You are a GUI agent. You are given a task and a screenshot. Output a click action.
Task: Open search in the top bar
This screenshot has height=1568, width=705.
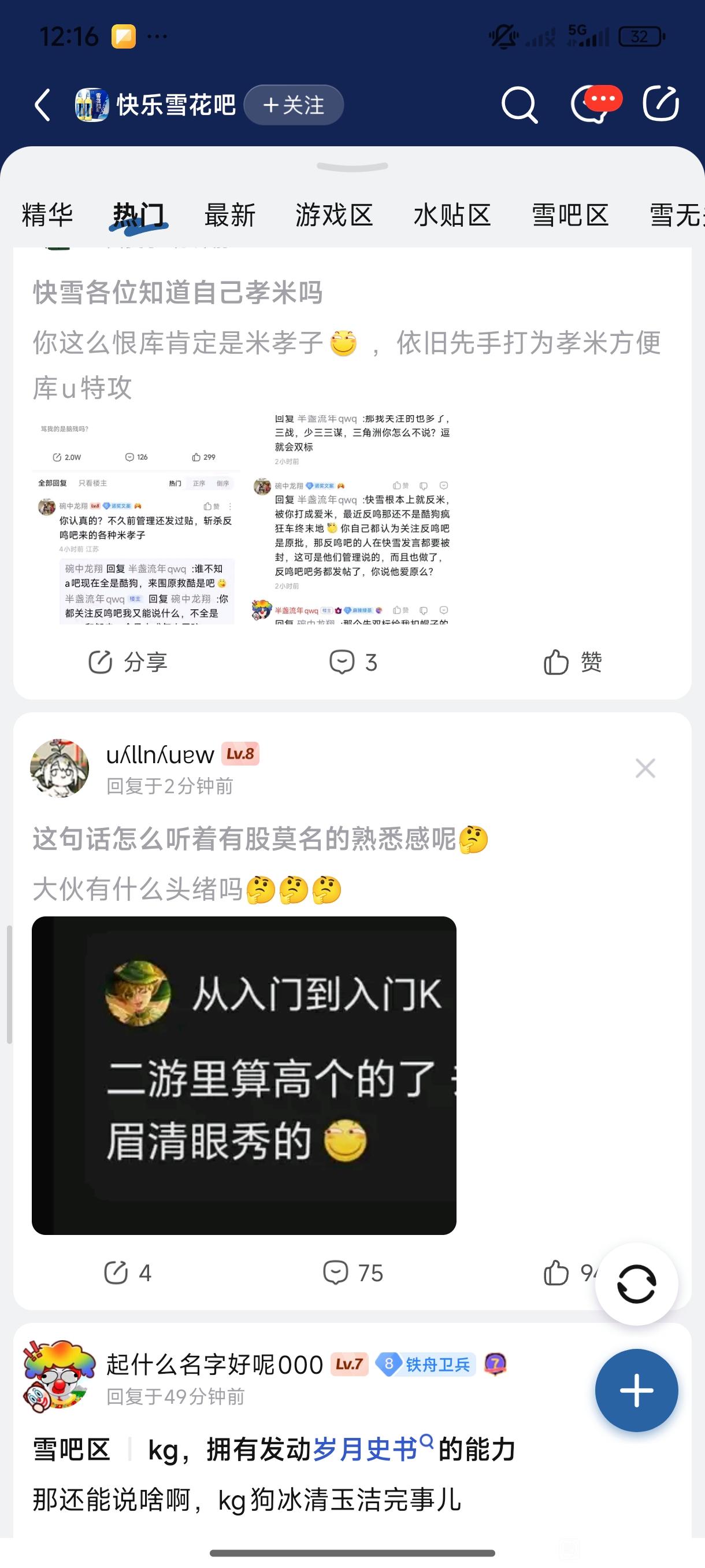[519, 105]
